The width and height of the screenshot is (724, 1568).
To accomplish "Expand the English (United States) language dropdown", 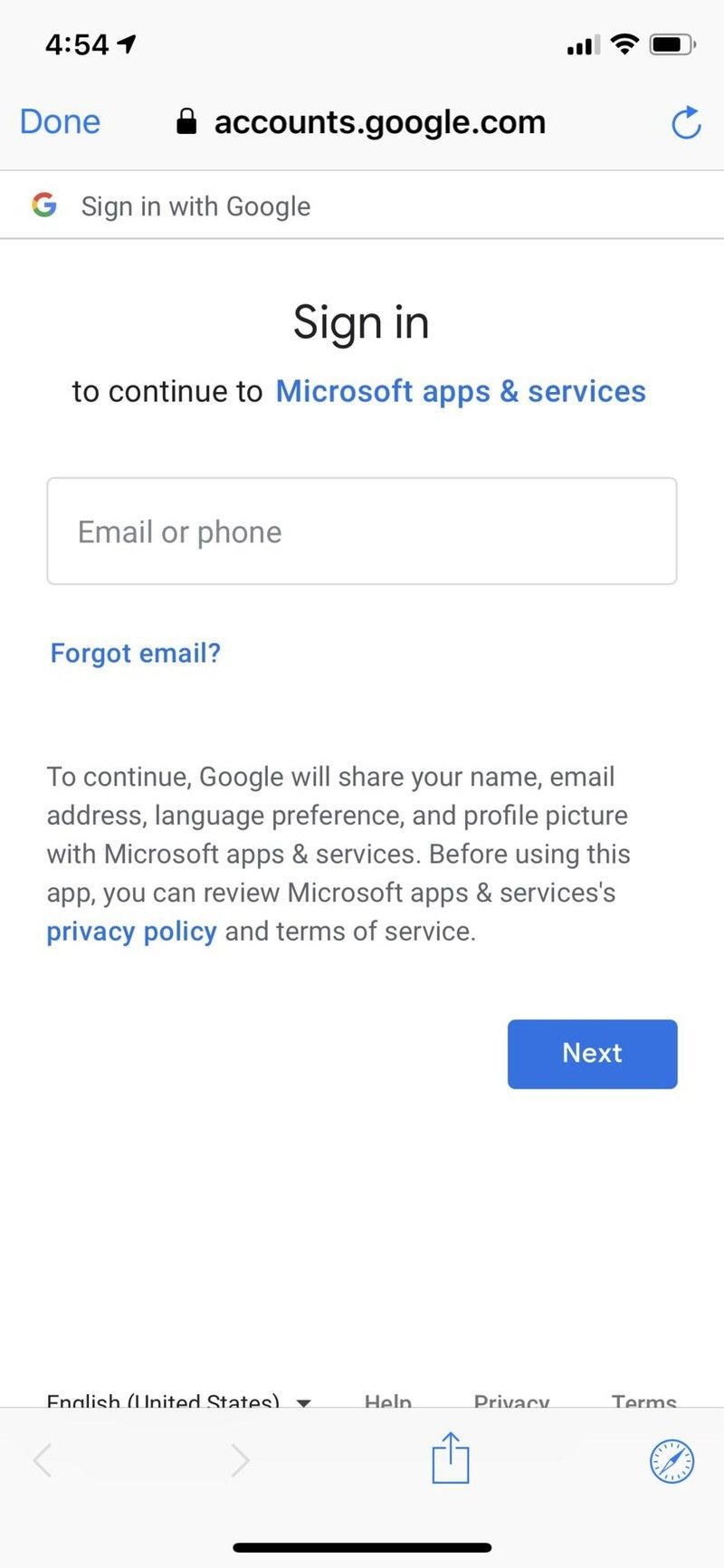I will tap(179, 1400).
